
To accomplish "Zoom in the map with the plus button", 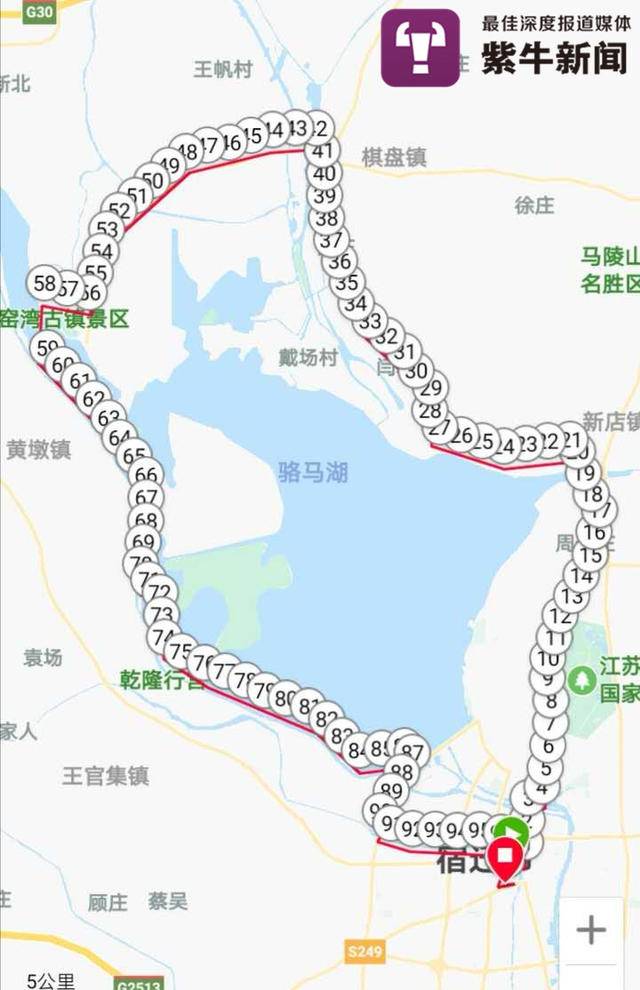I will [591, 931].
